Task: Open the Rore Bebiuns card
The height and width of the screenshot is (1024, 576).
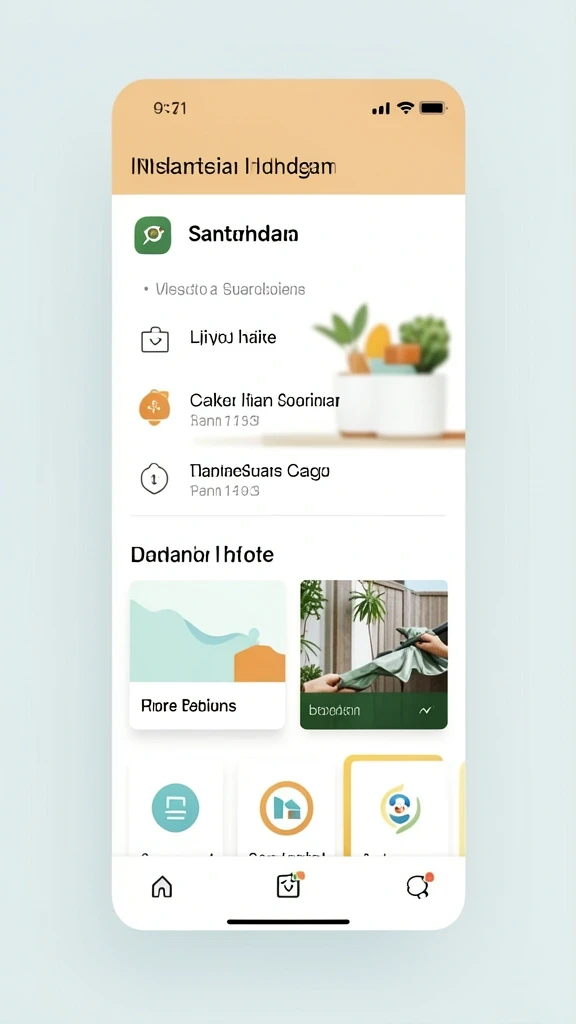Action: [208, 654]
